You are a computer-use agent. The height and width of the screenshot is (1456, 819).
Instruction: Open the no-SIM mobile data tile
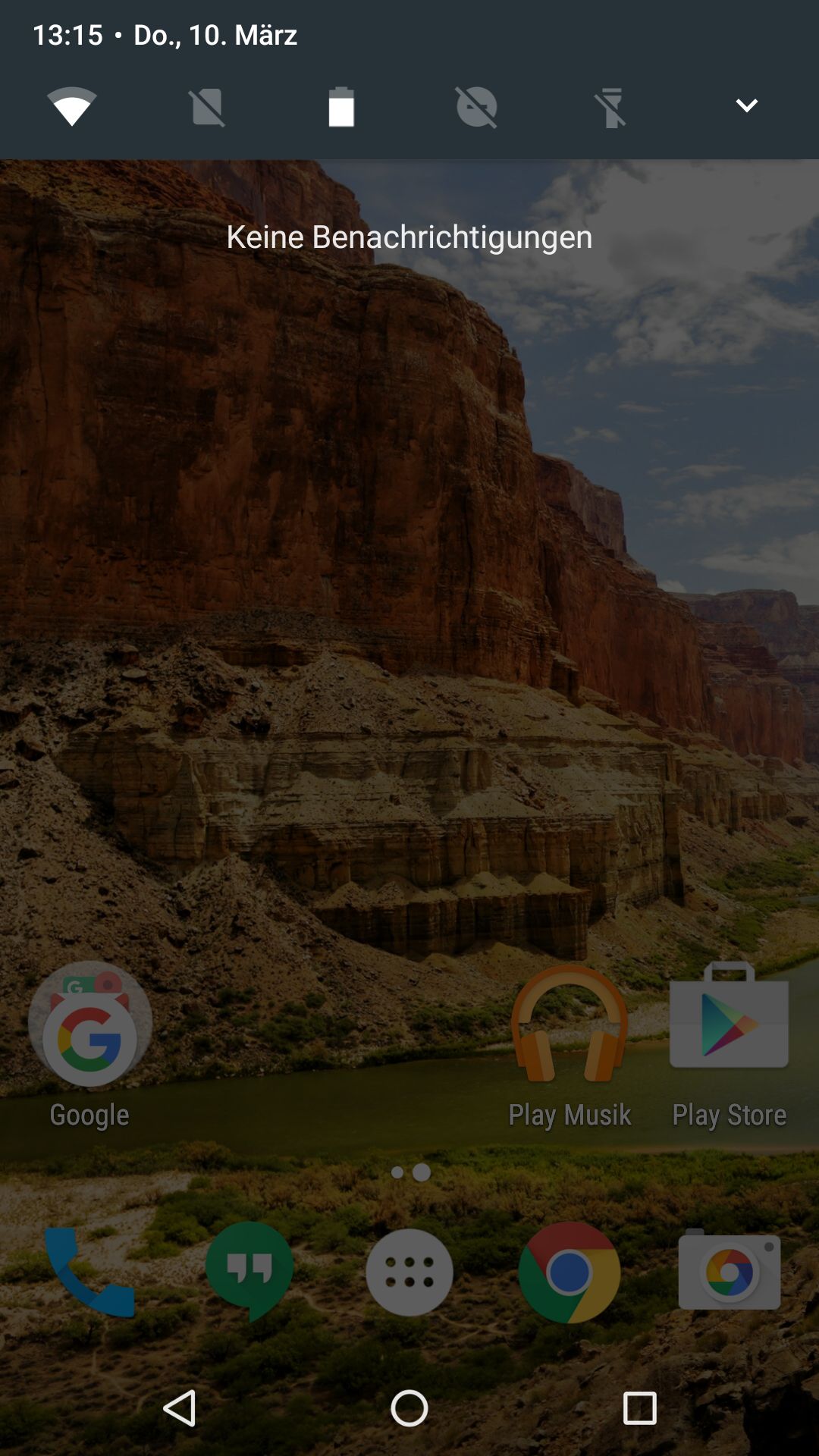(x=207, y=106)
